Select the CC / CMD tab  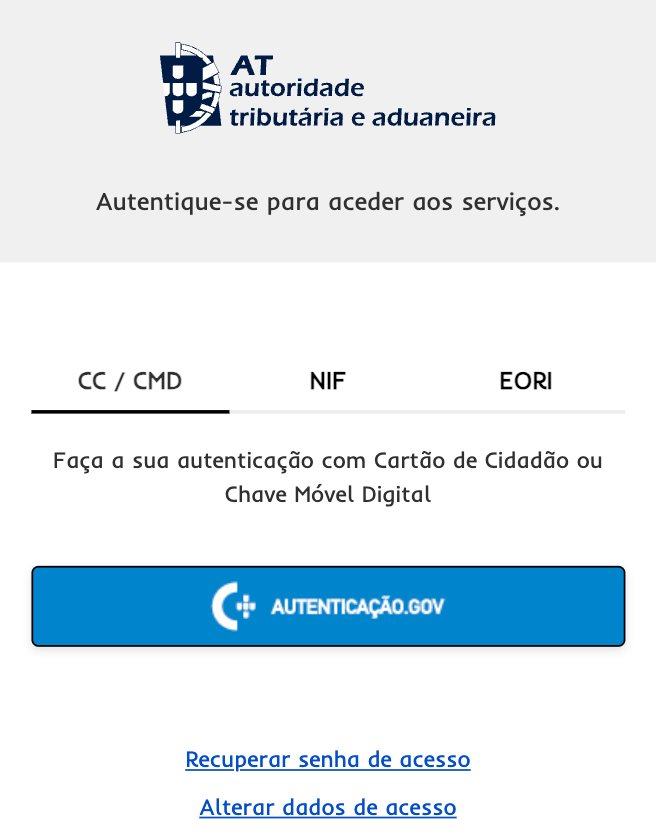130,381
